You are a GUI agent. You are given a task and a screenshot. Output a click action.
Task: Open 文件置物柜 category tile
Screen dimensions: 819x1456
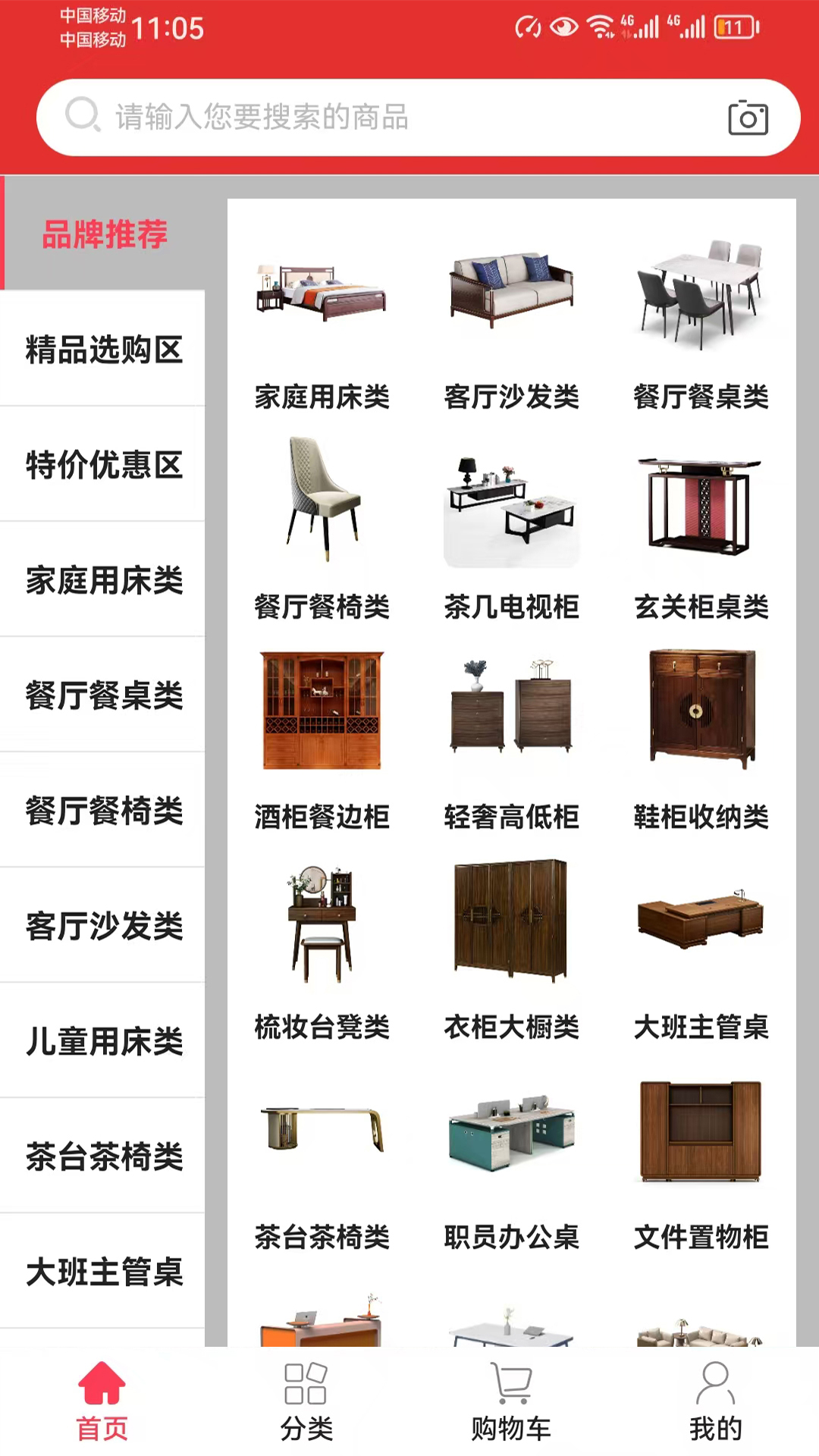[x=701, y=1161]
